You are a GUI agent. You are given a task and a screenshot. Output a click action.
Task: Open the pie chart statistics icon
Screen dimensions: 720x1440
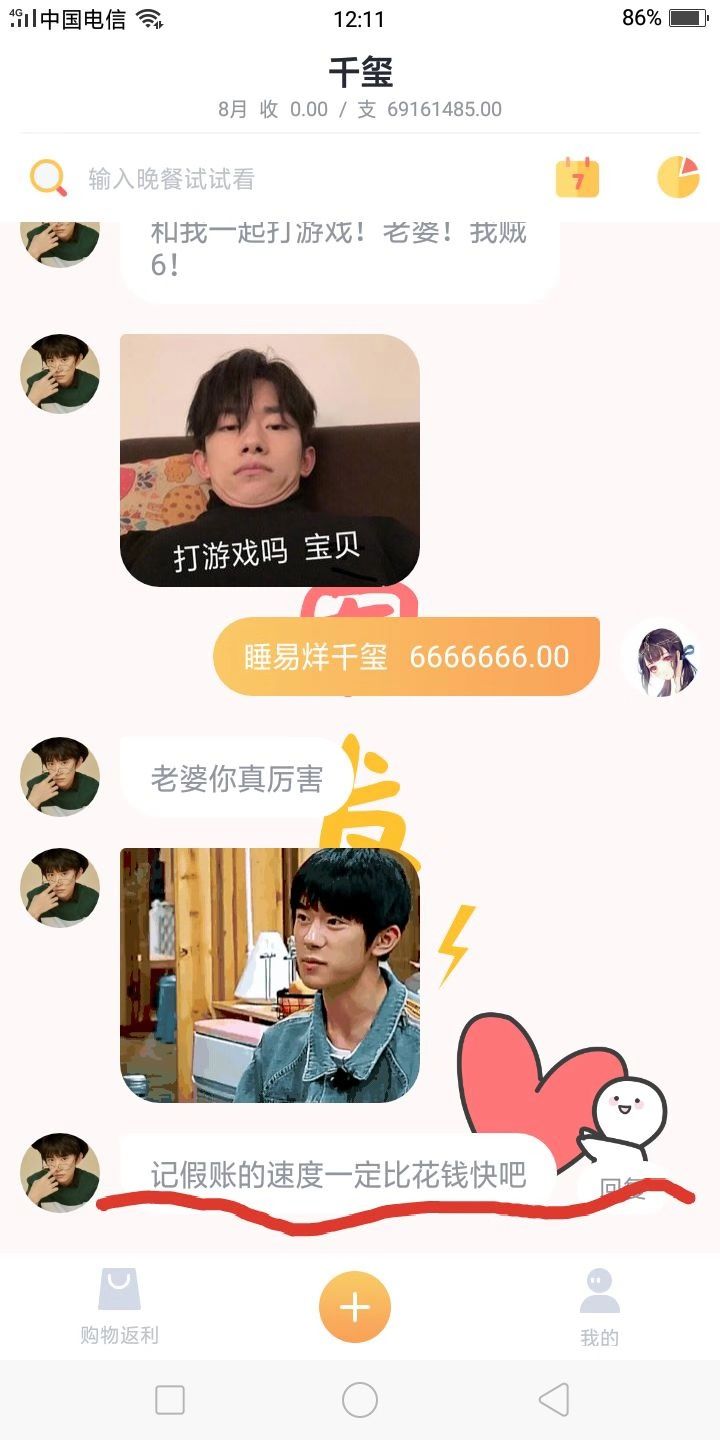678,178
